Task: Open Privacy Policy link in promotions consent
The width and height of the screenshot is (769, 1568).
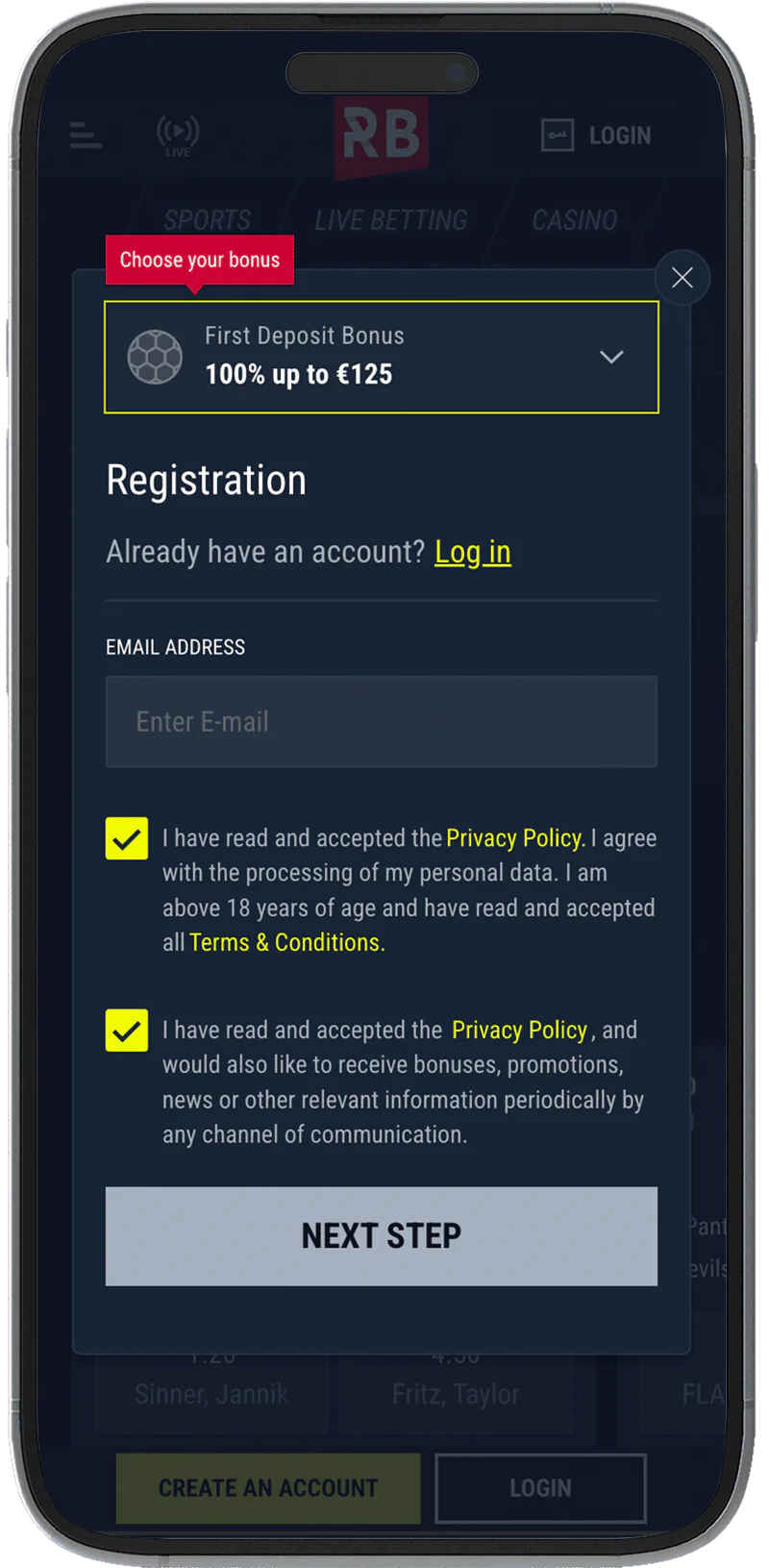Action: coord(519,1031)
